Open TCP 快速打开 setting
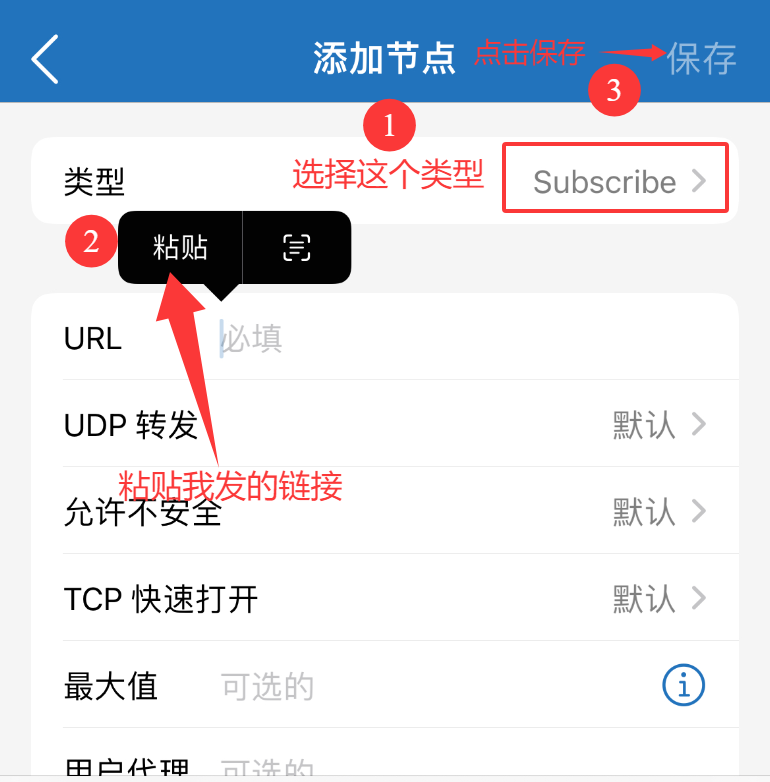Screen dimensions: 770x782 [x=400, y=599]
